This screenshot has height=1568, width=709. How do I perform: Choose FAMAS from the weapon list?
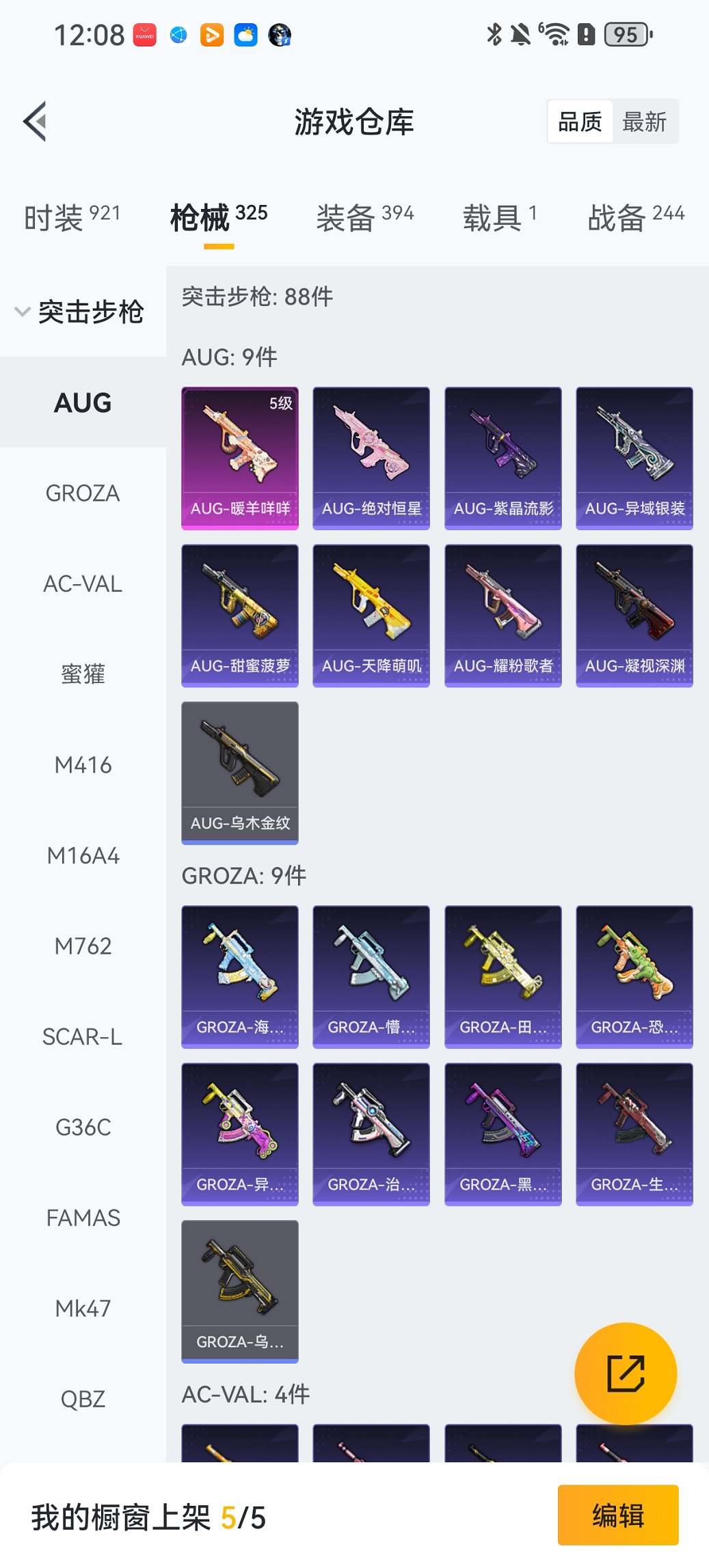[x=83, y=1218]
